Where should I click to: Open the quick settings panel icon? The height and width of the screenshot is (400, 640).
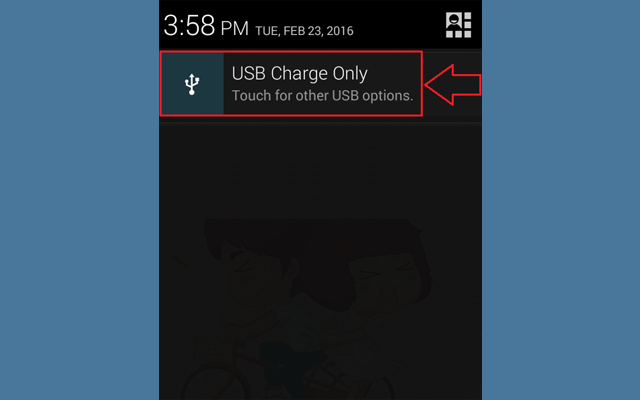click(458, 25)
